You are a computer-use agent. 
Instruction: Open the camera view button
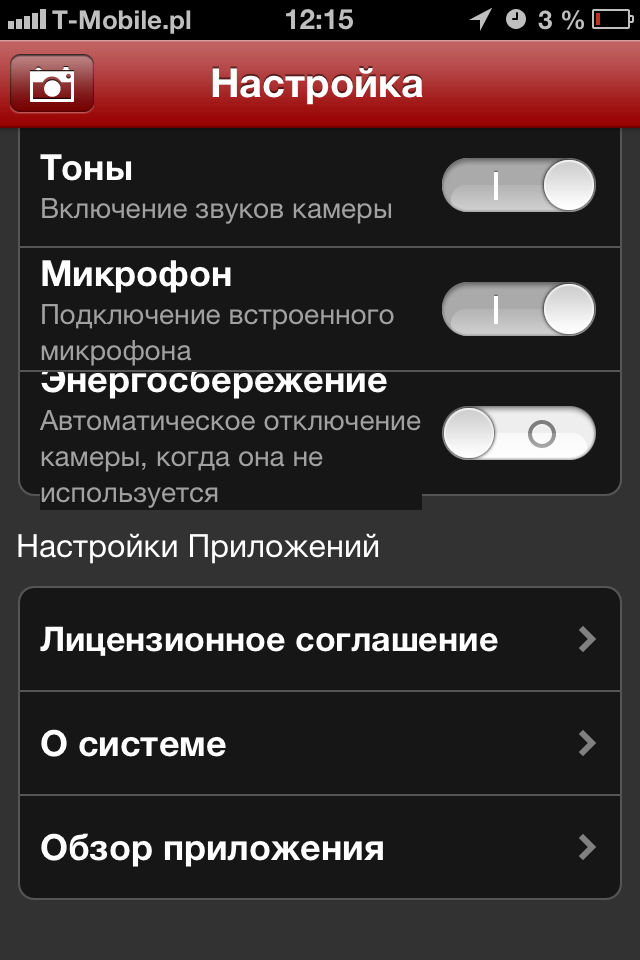[52, 84]
